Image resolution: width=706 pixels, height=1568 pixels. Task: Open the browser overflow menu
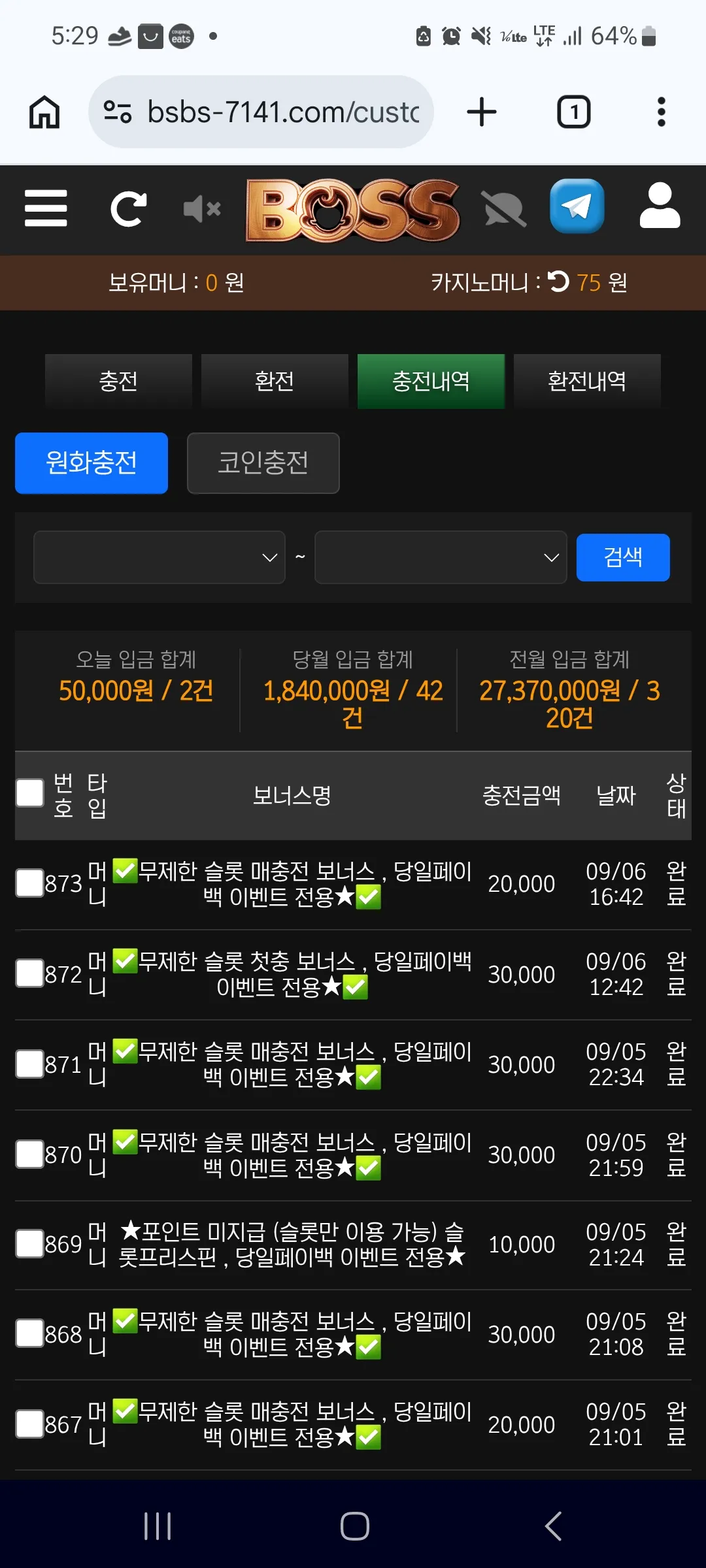pos(662,112)
